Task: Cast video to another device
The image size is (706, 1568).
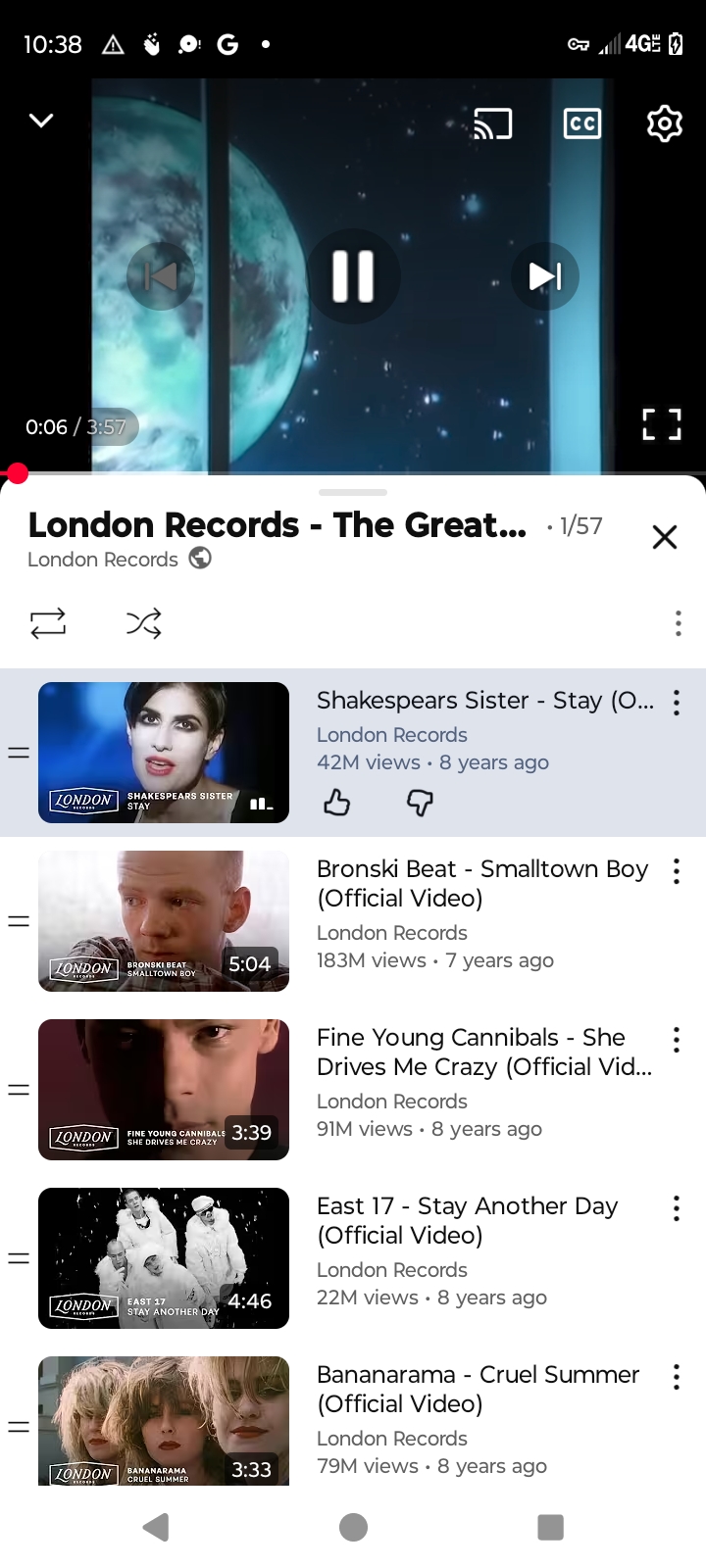Action: [x=492, y=123]
